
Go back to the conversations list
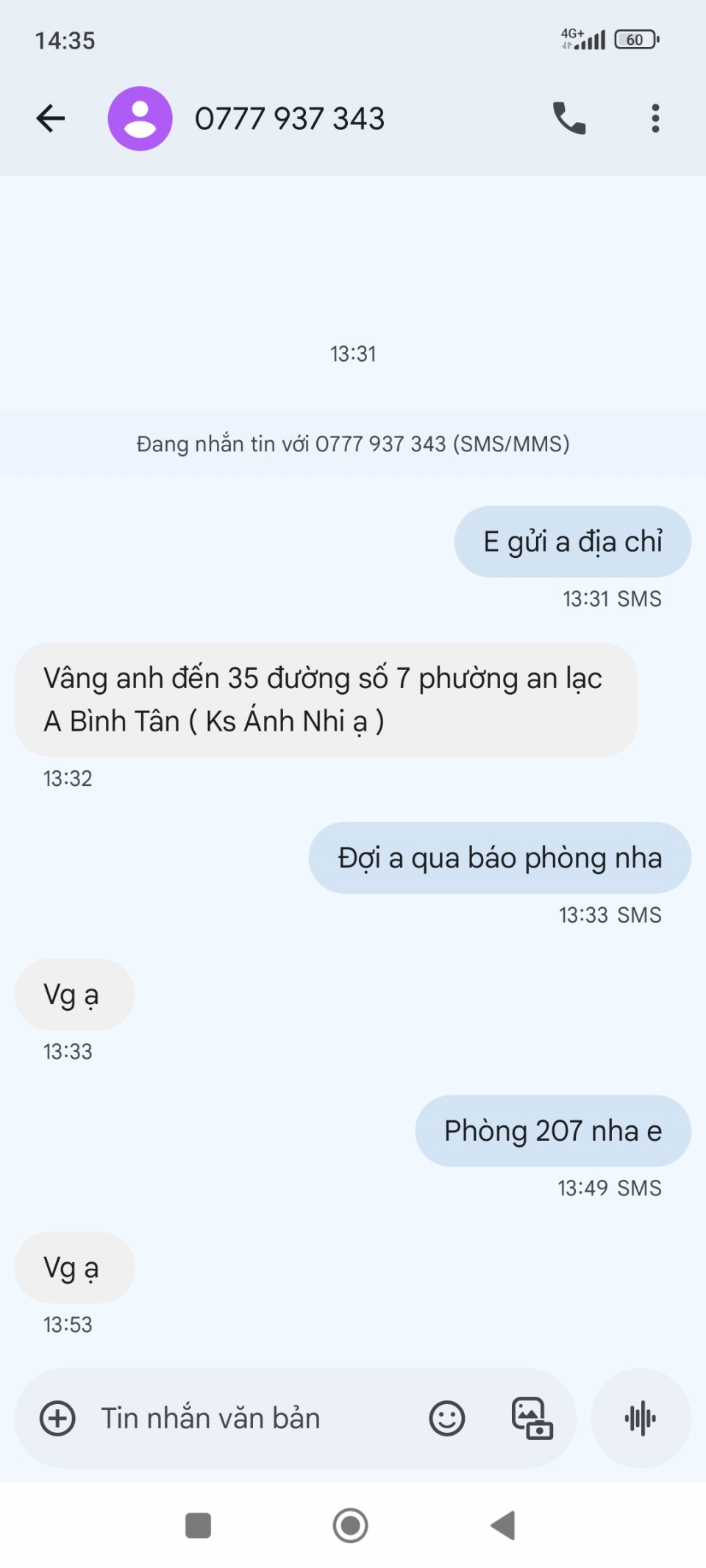[51, 118]
